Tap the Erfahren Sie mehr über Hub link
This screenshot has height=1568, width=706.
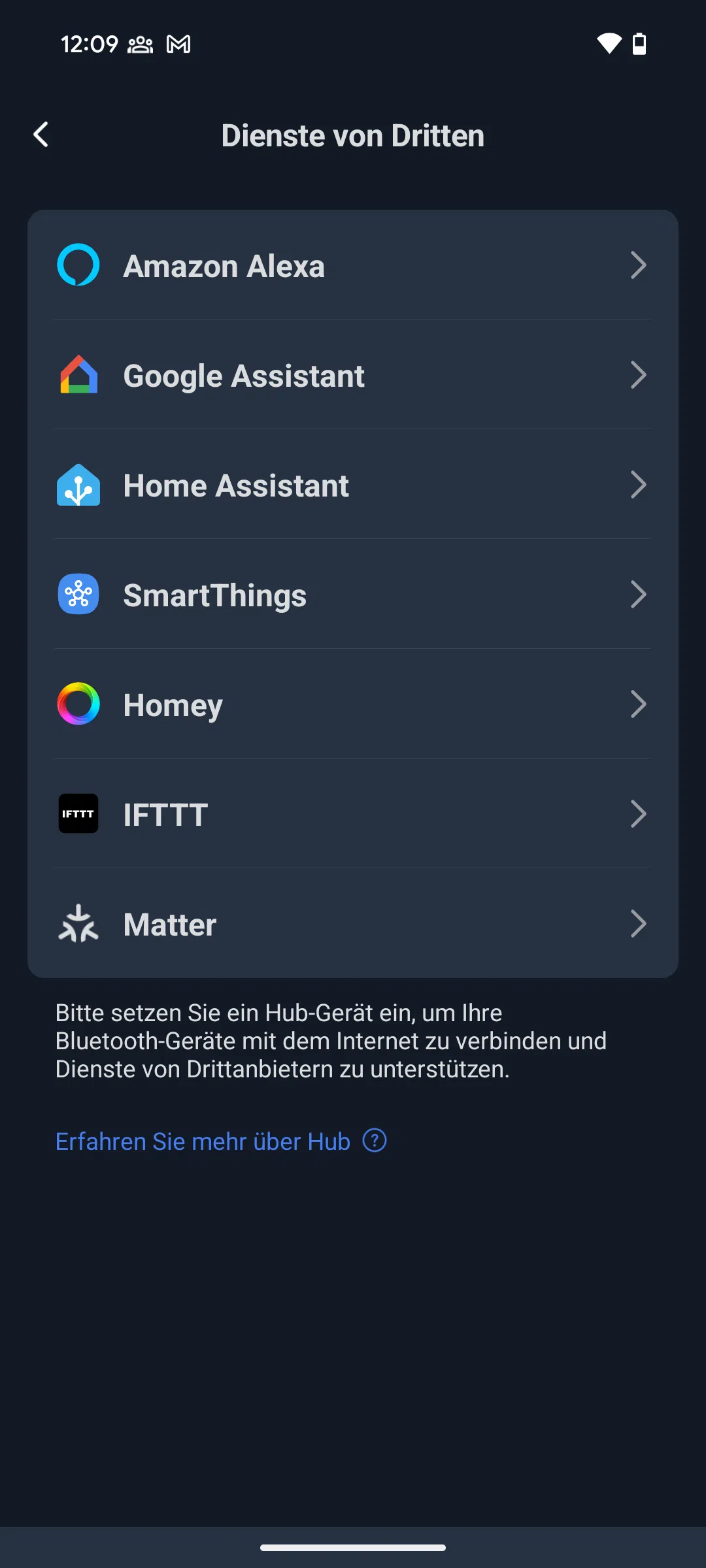(221, 1141)
